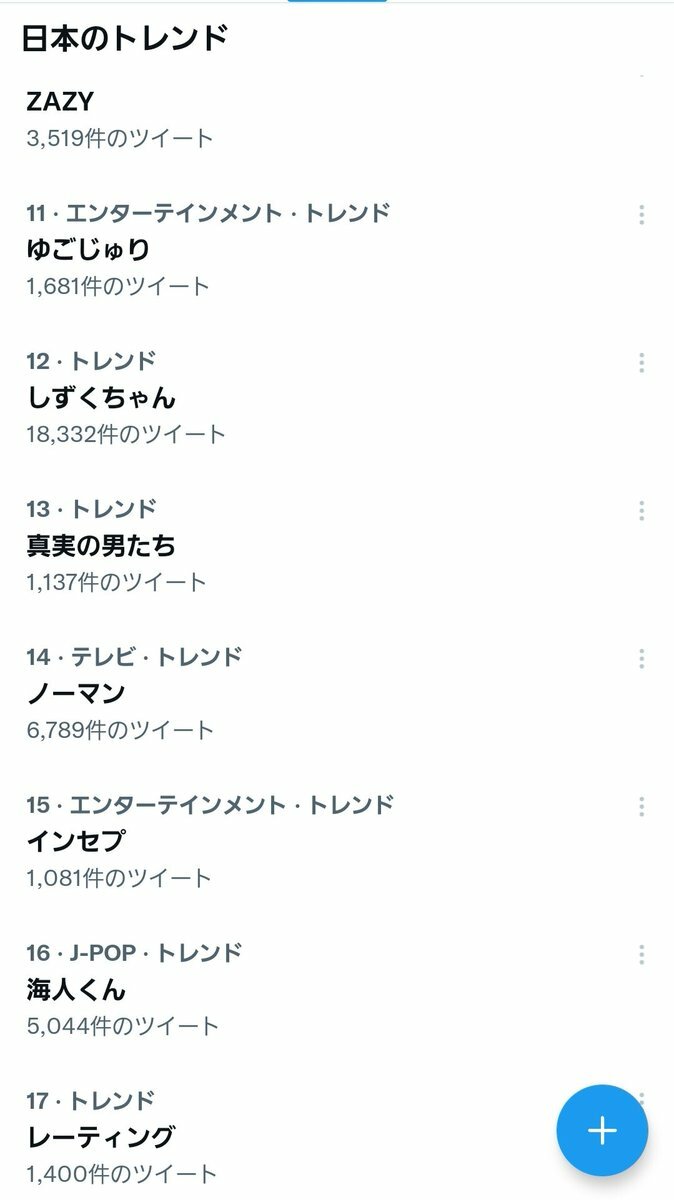Open more options for 海人くん
This screenshot has width=674, height=1200.
point(641,954)
